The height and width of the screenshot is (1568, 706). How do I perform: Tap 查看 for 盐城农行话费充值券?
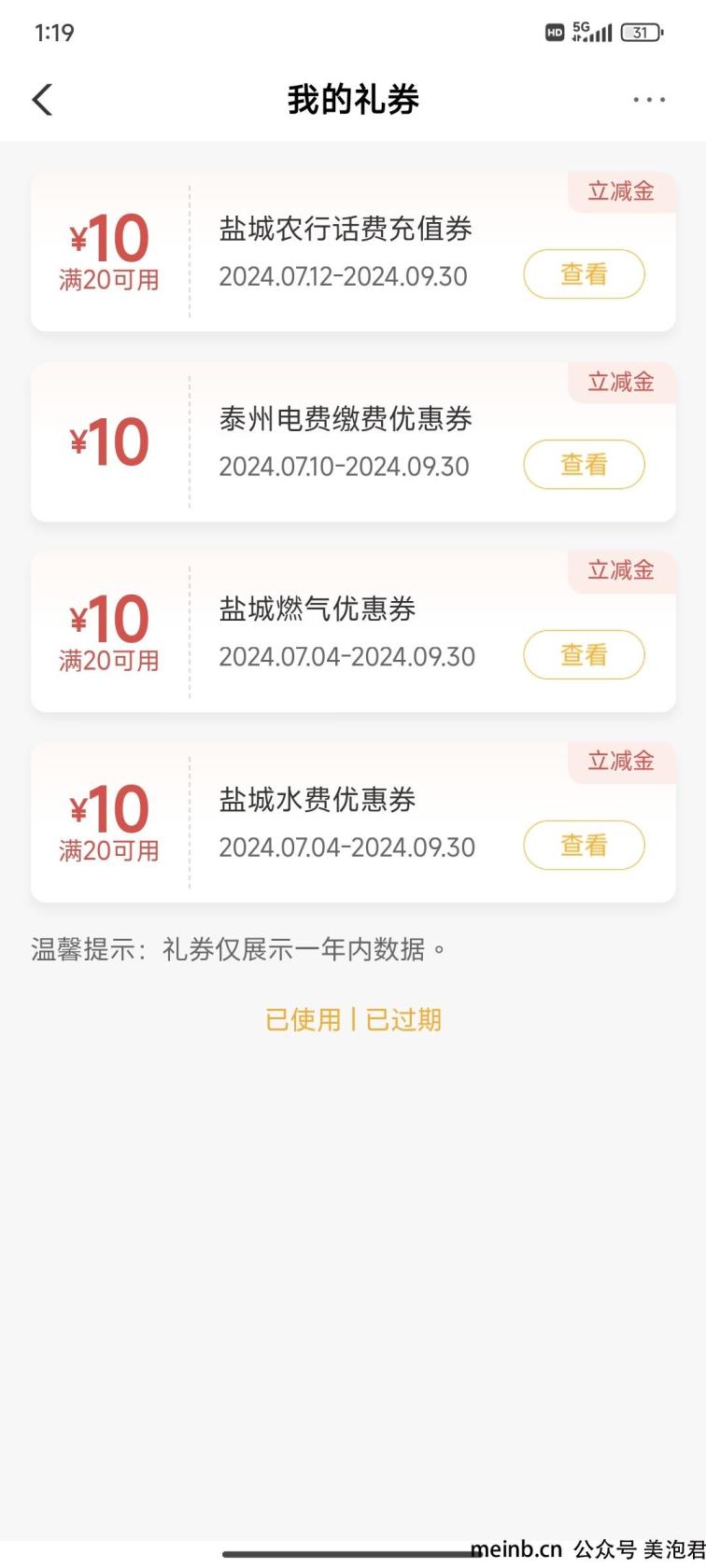[584, 274]
